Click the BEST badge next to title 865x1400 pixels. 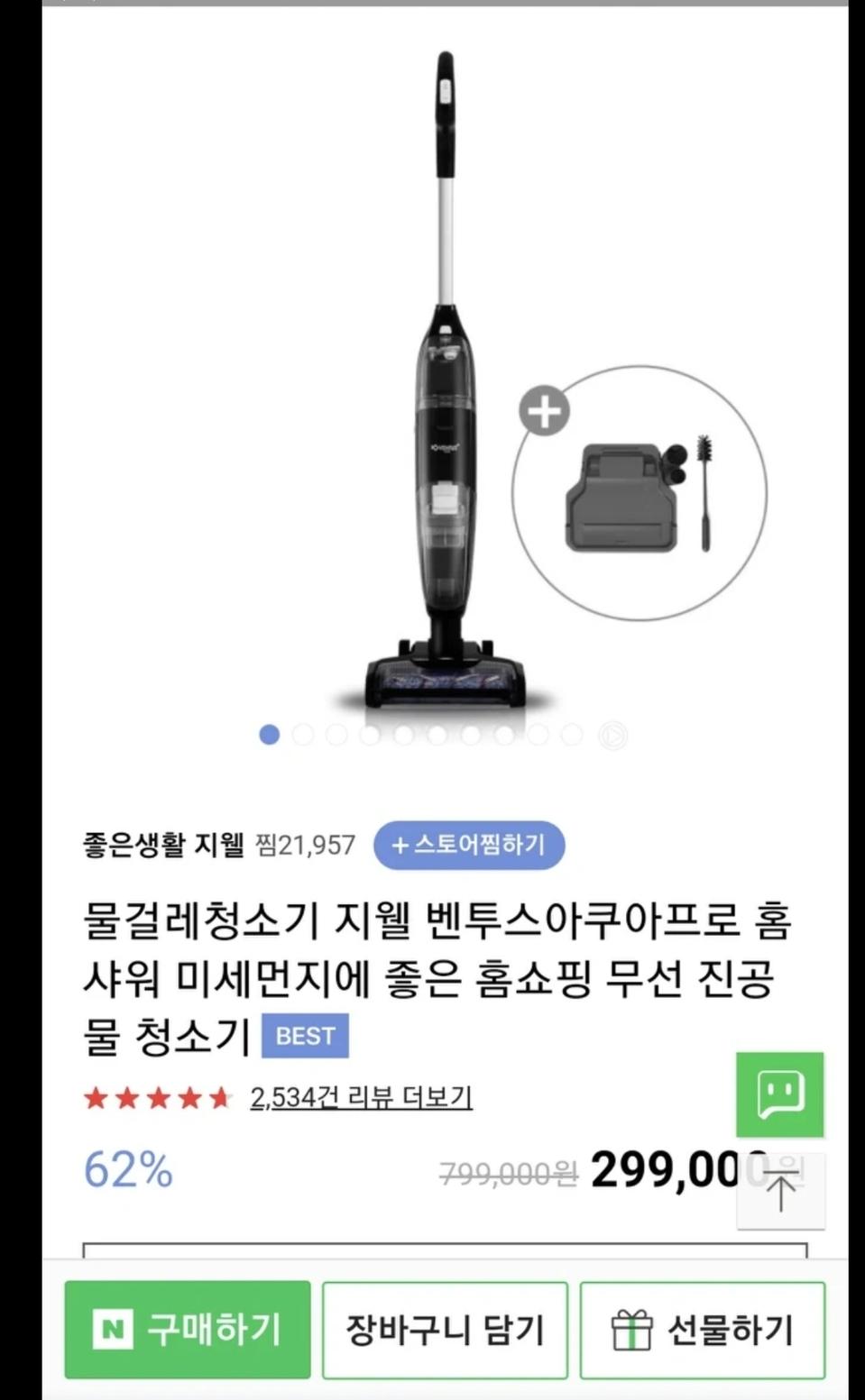point(305,1036)
